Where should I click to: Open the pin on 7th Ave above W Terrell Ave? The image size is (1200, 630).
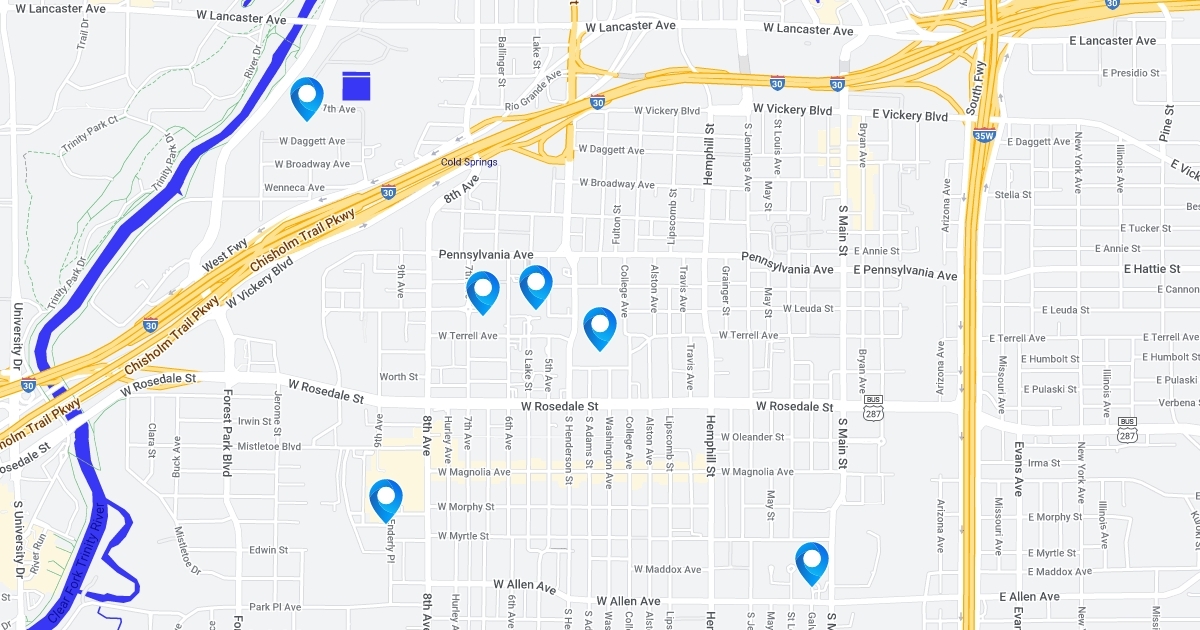(483, 293)
